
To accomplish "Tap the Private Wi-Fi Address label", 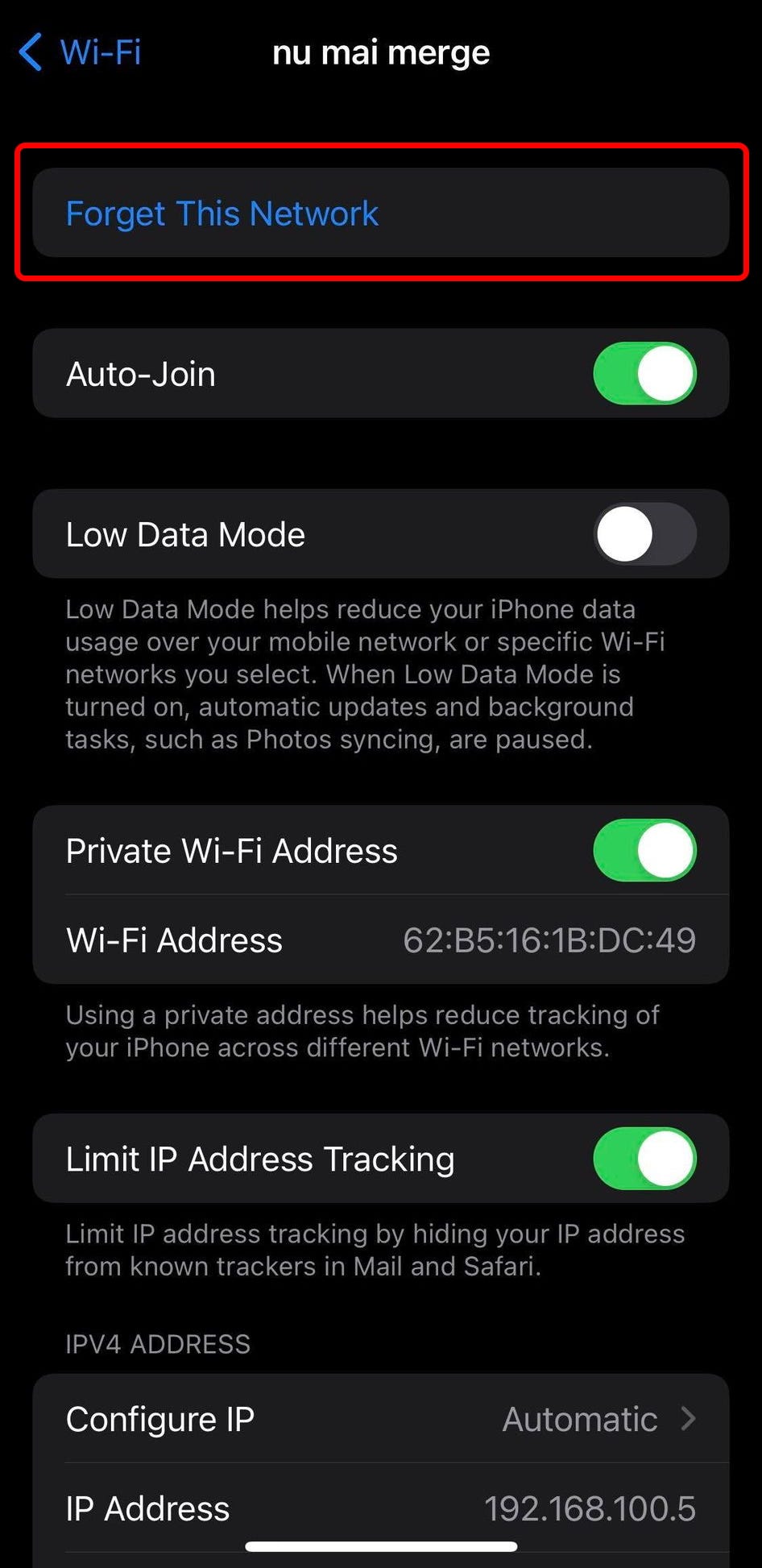I will click(231, 849).
